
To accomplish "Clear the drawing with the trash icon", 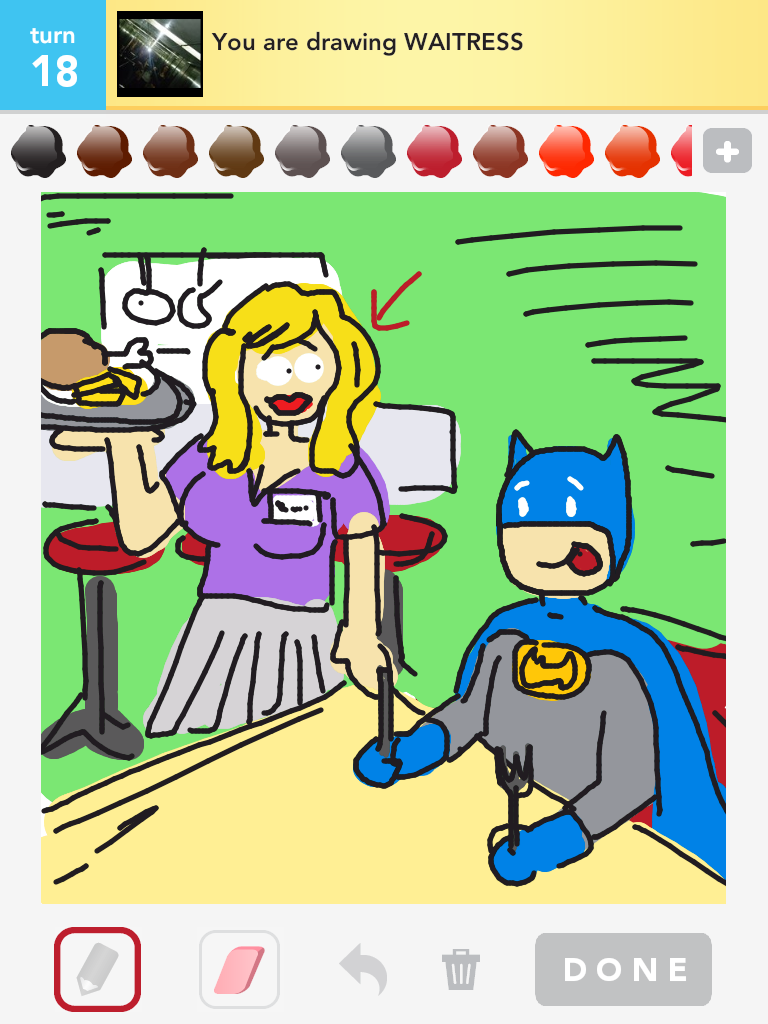I will click(461, 970).
